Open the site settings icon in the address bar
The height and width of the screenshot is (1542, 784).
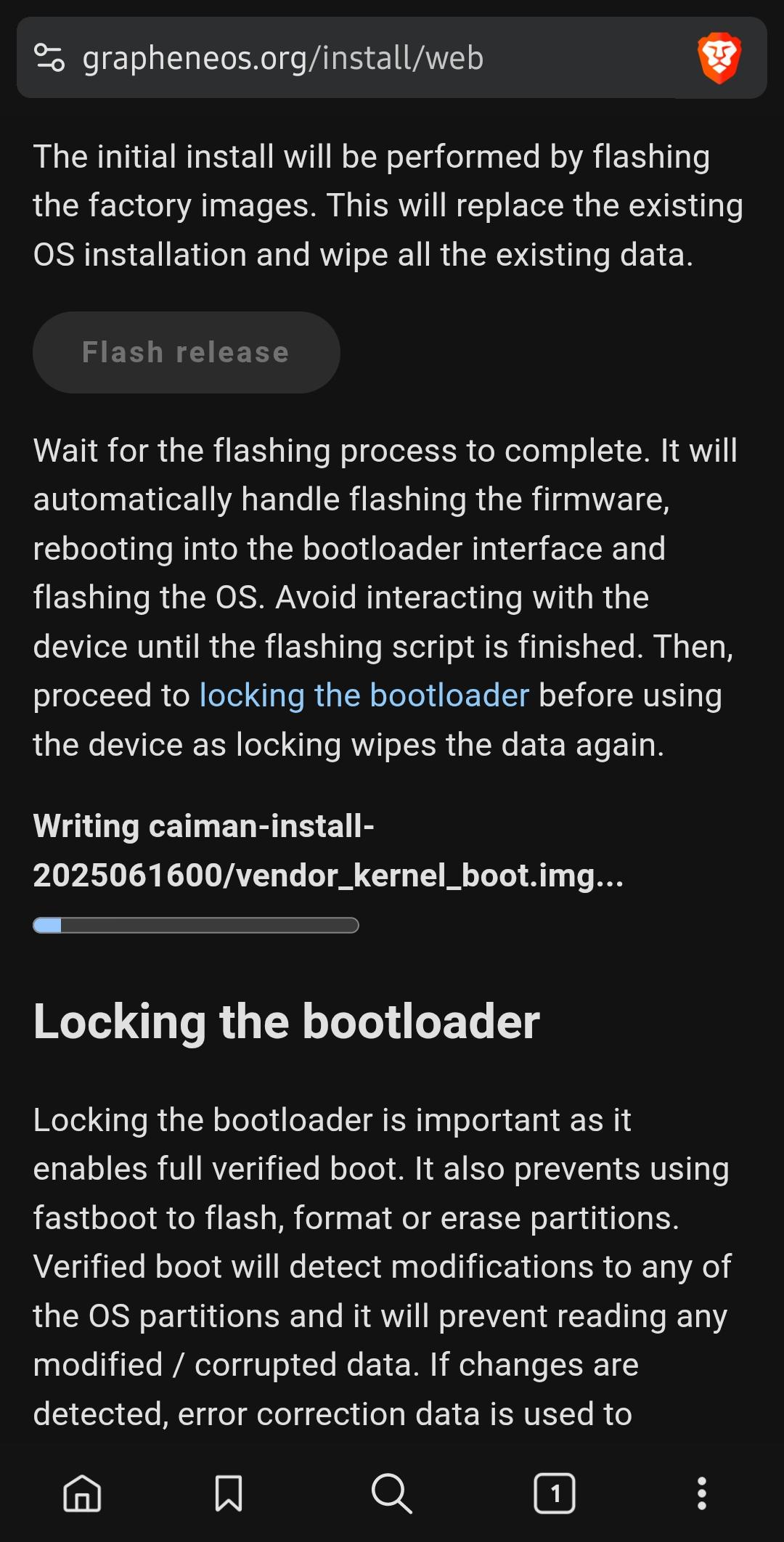coord(49,58)
